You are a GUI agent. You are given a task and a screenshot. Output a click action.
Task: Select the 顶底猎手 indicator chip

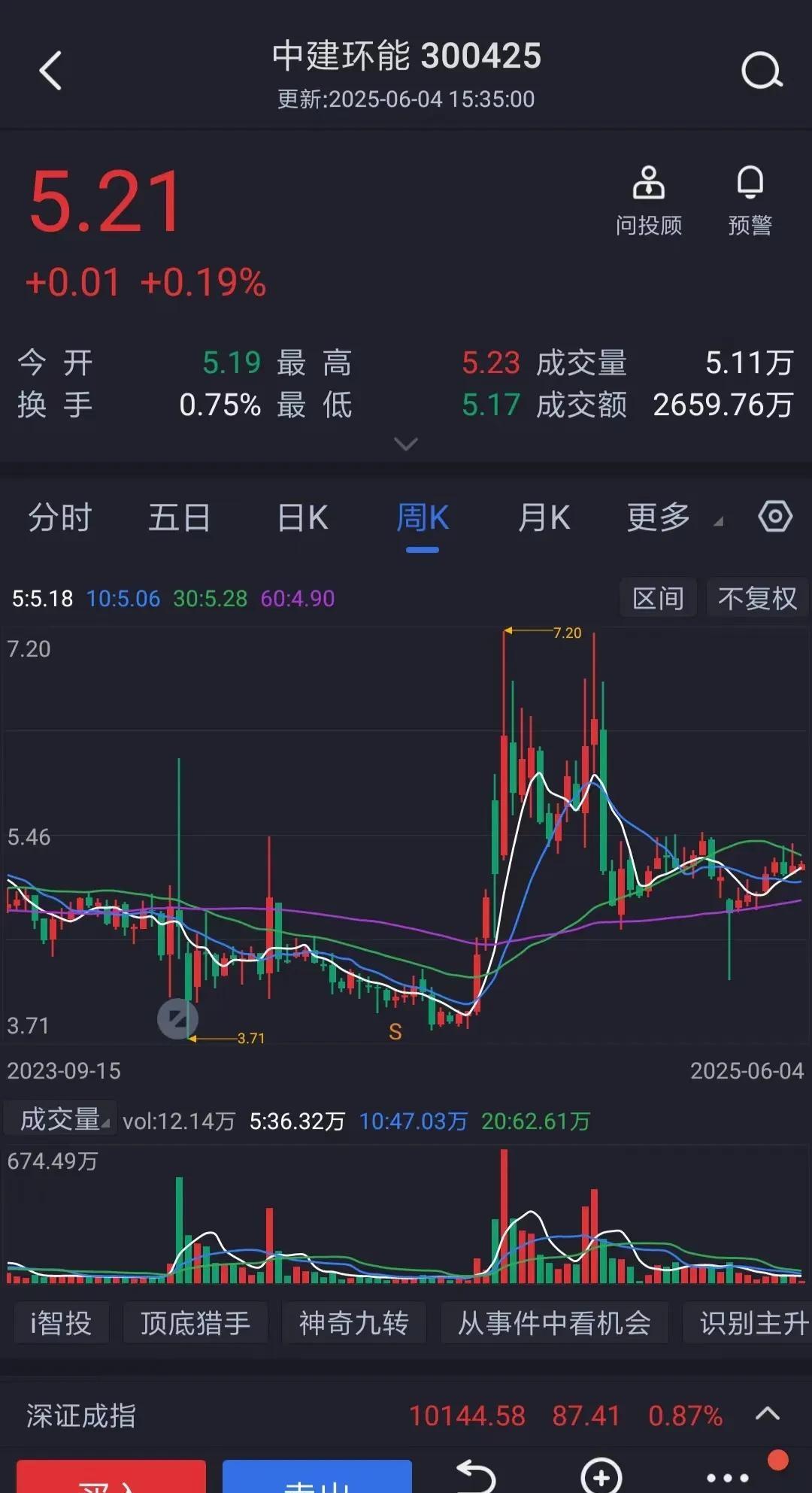pyautogui.click(x=195, y=1322)
